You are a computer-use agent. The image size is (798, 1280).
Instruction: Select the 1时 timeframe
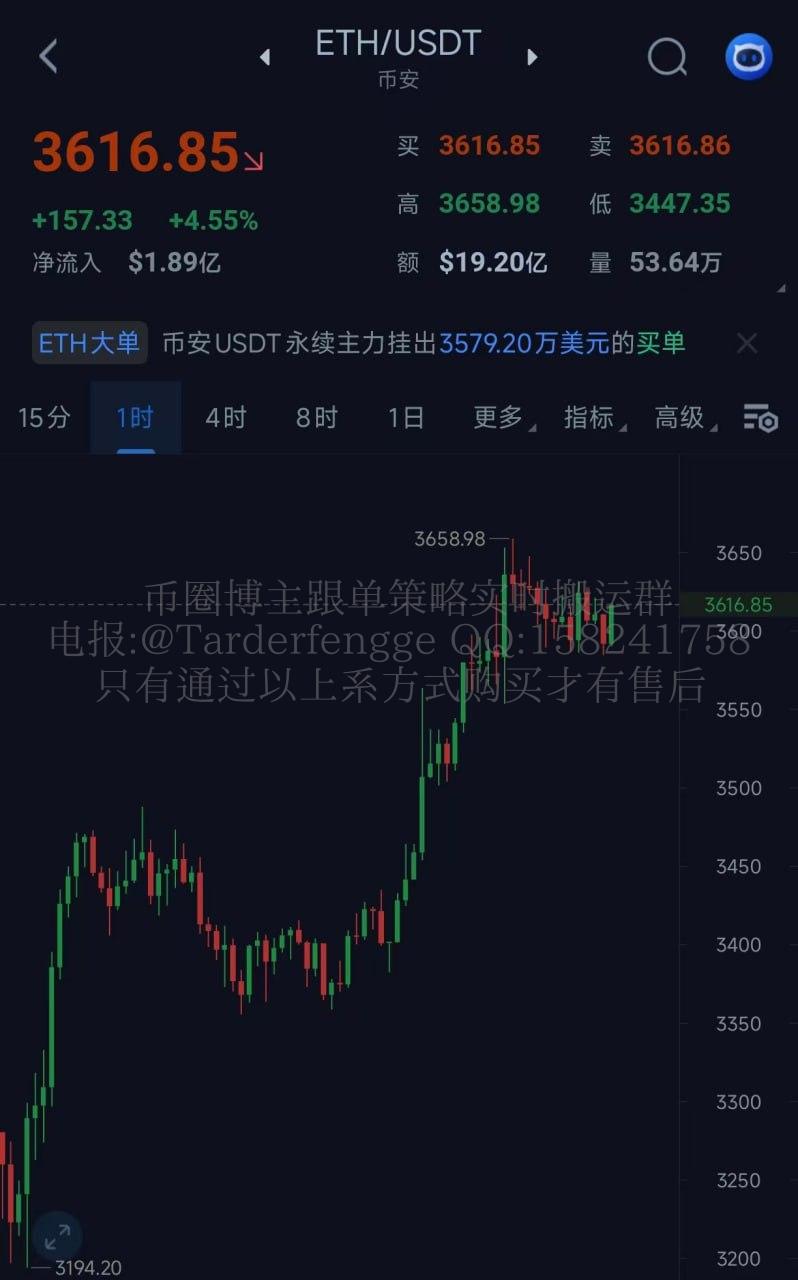(135, 417)
